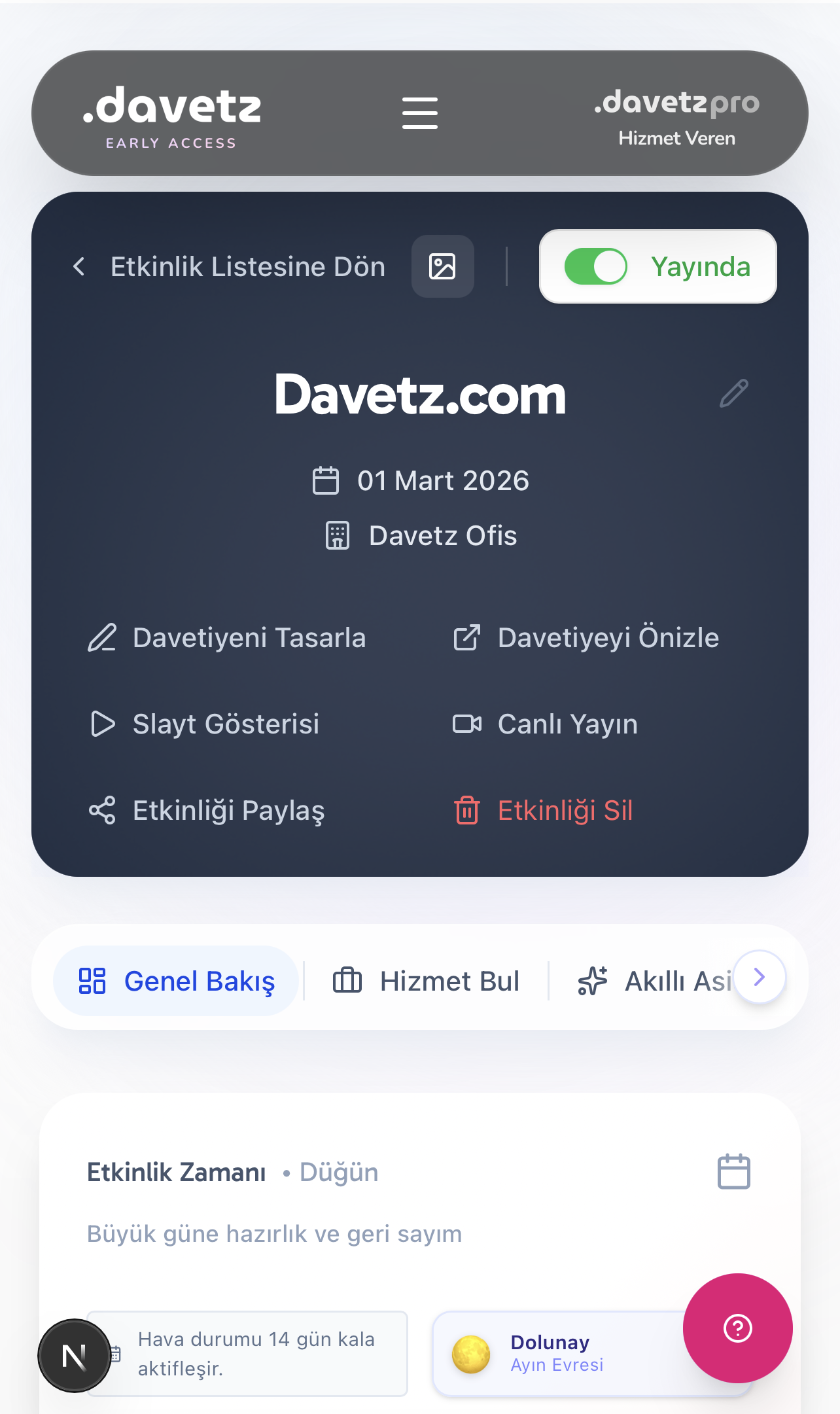840x1414 pixels.
Task: Preview invitation with Davetiyeyi Önizle
Action: click(587, 638)
